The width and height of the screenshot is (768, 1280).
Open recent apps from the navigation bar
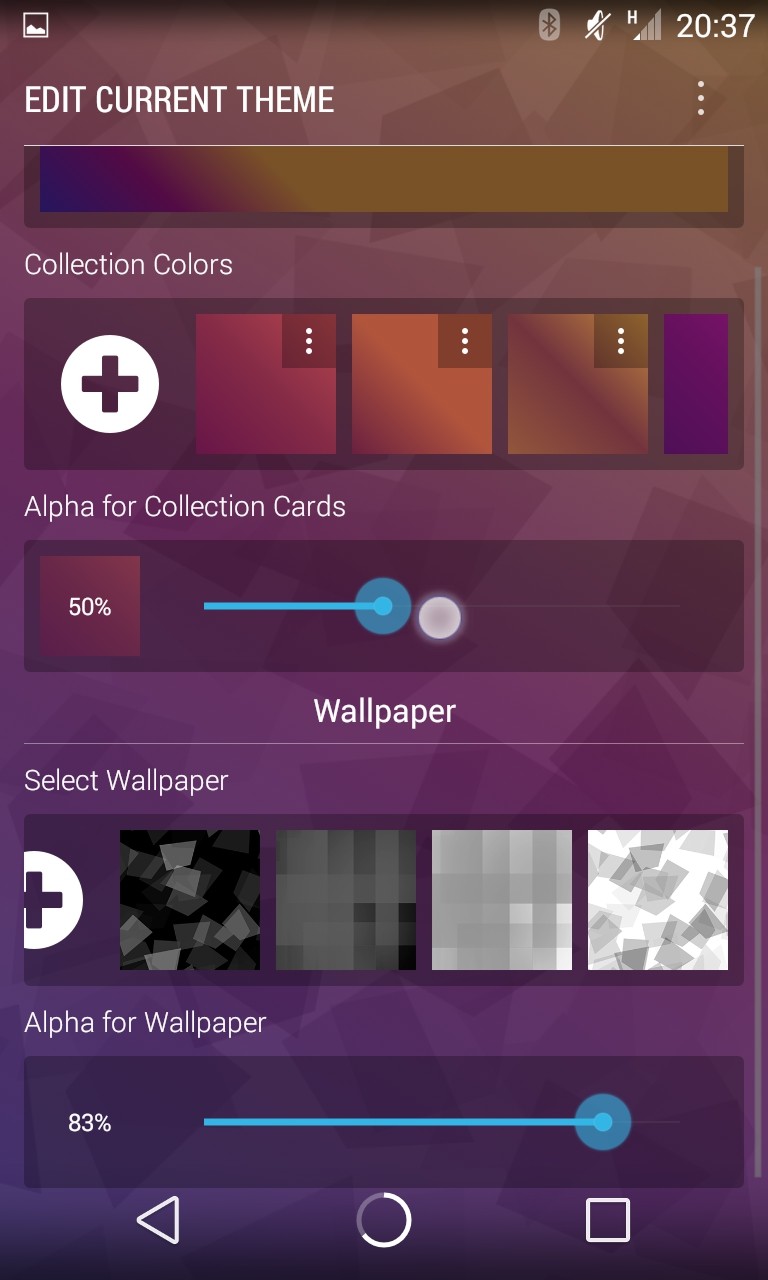(608, 1220)
